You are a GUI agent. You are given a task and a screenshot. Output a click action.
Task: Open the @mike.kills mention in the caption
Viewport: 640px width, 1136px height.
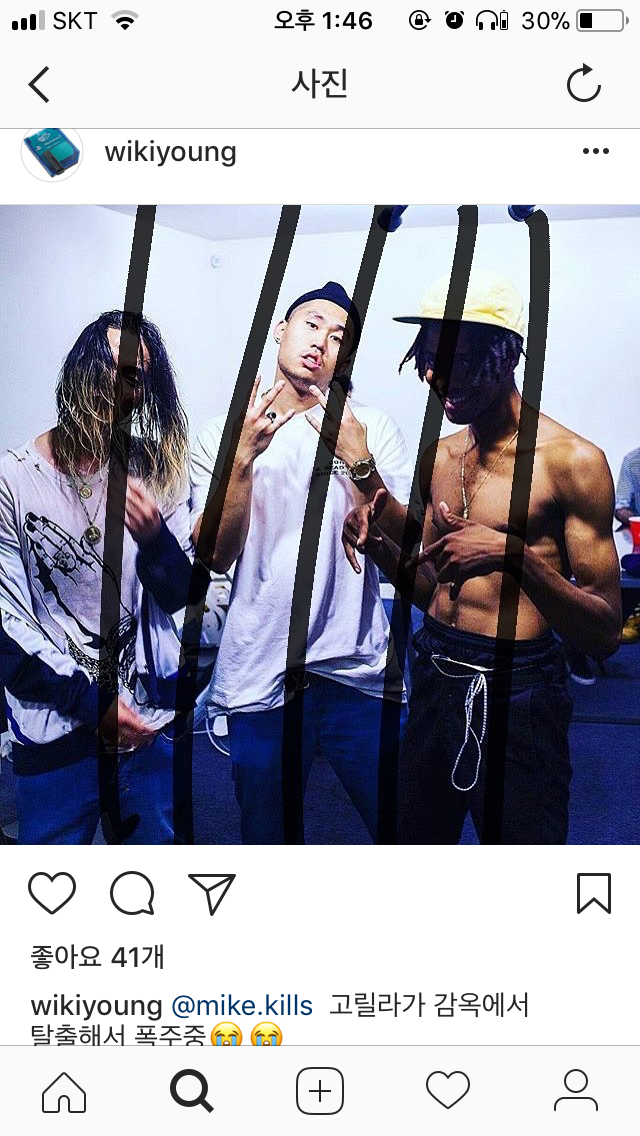point(242,1005)
